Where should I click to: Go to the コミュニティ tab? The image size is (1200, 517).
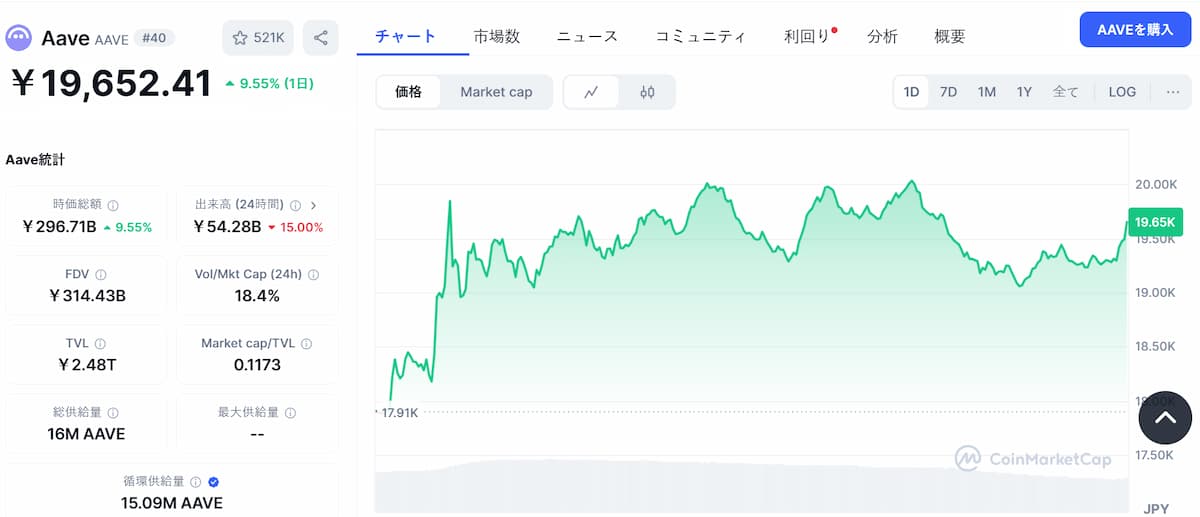click(x=700, y=36)
